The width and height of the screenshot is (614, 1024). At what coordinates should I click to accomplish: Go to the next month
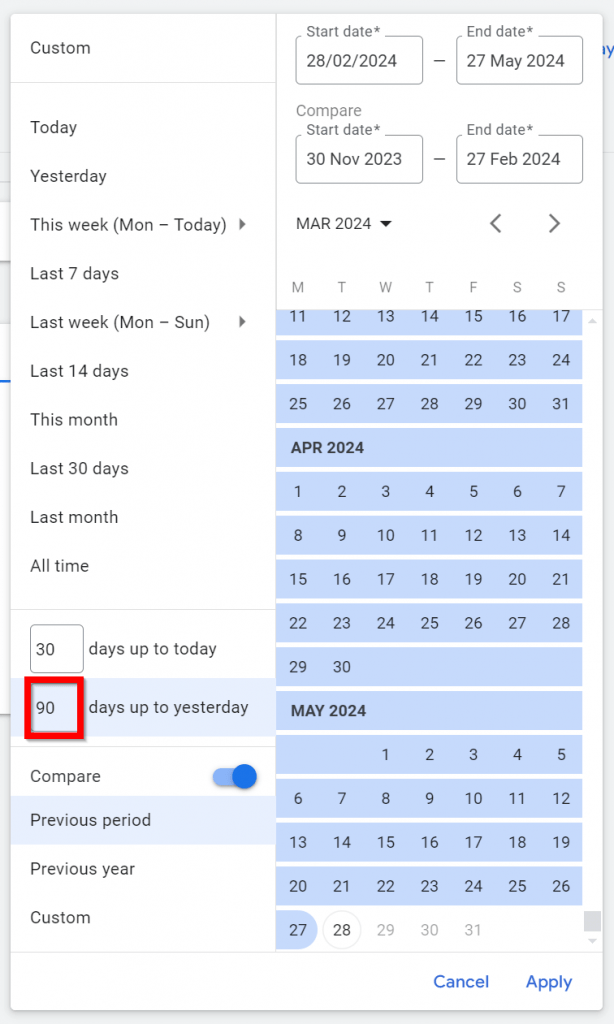tap(554, 223)
